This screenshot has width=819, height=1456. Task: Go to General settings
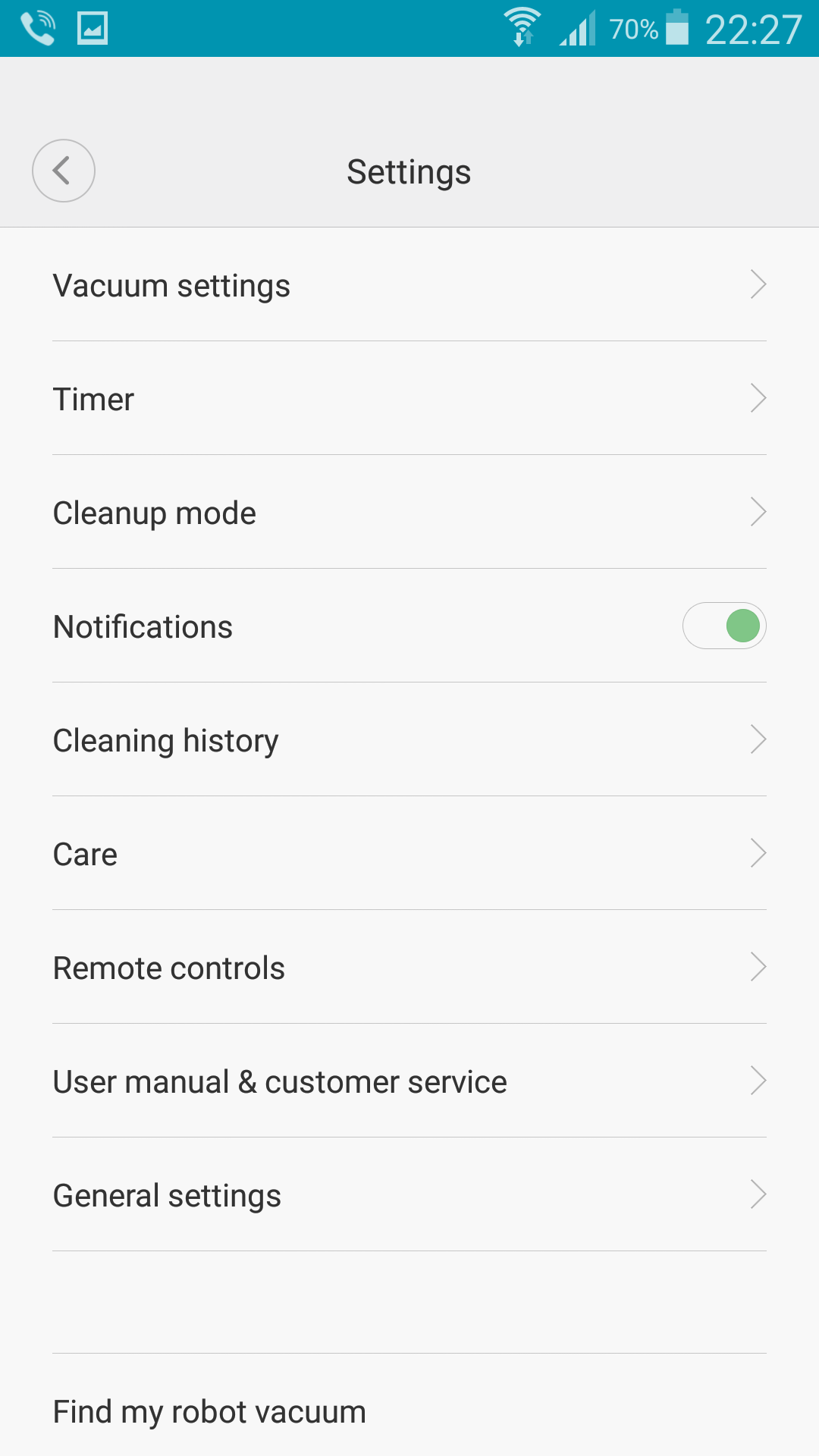pos(409,1195)
